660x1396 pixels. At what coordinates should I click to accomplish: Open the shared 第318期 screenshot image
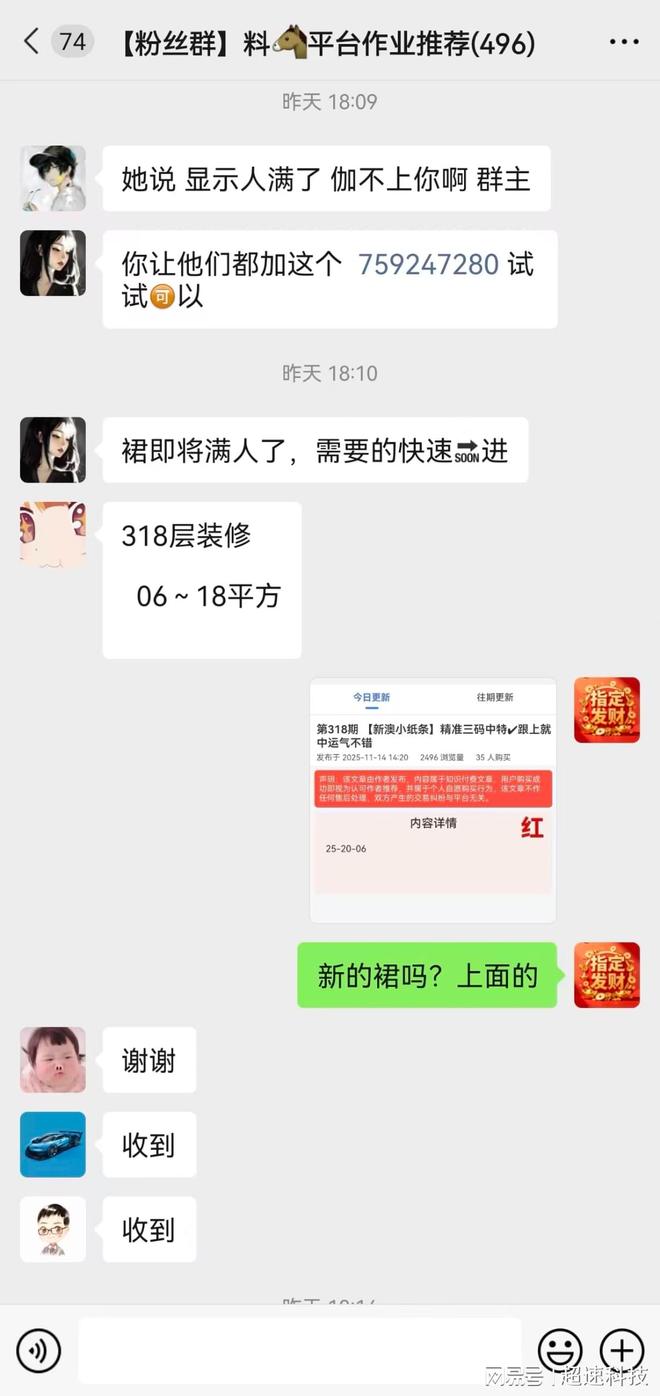pyautogui.click(x=432, y=800)
